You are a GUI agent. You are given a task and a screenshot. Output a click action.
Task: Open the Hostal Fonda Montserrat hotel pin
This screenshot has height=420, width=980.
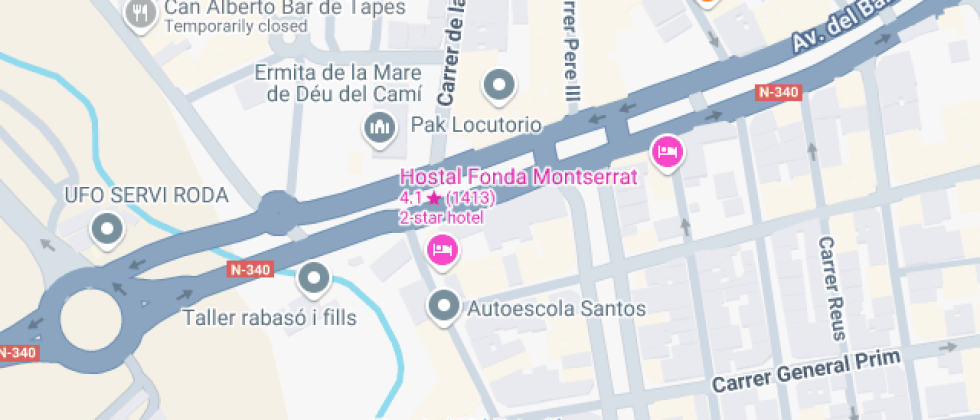(442, 250)
